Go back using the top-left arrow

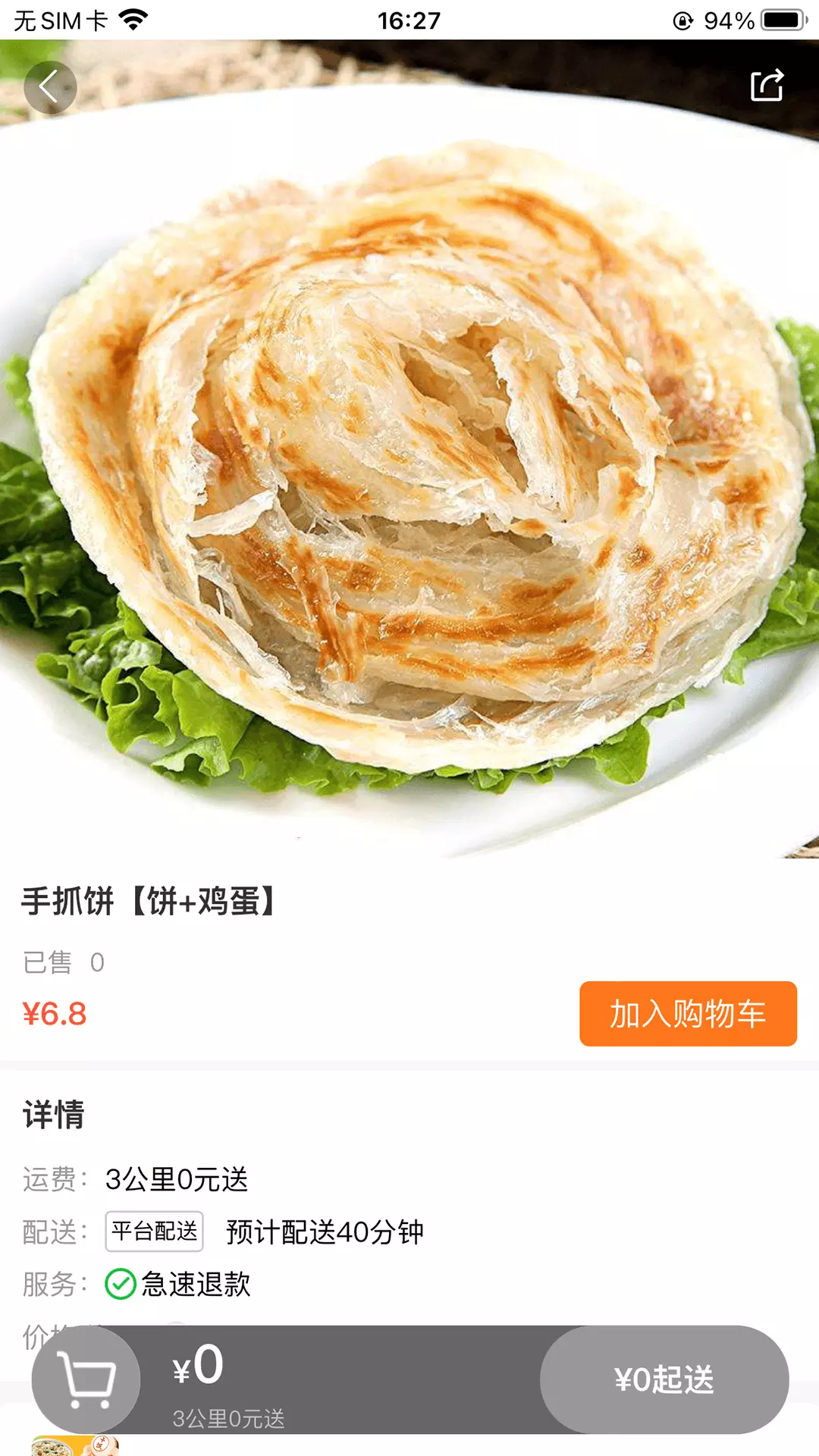pos(50,87)
